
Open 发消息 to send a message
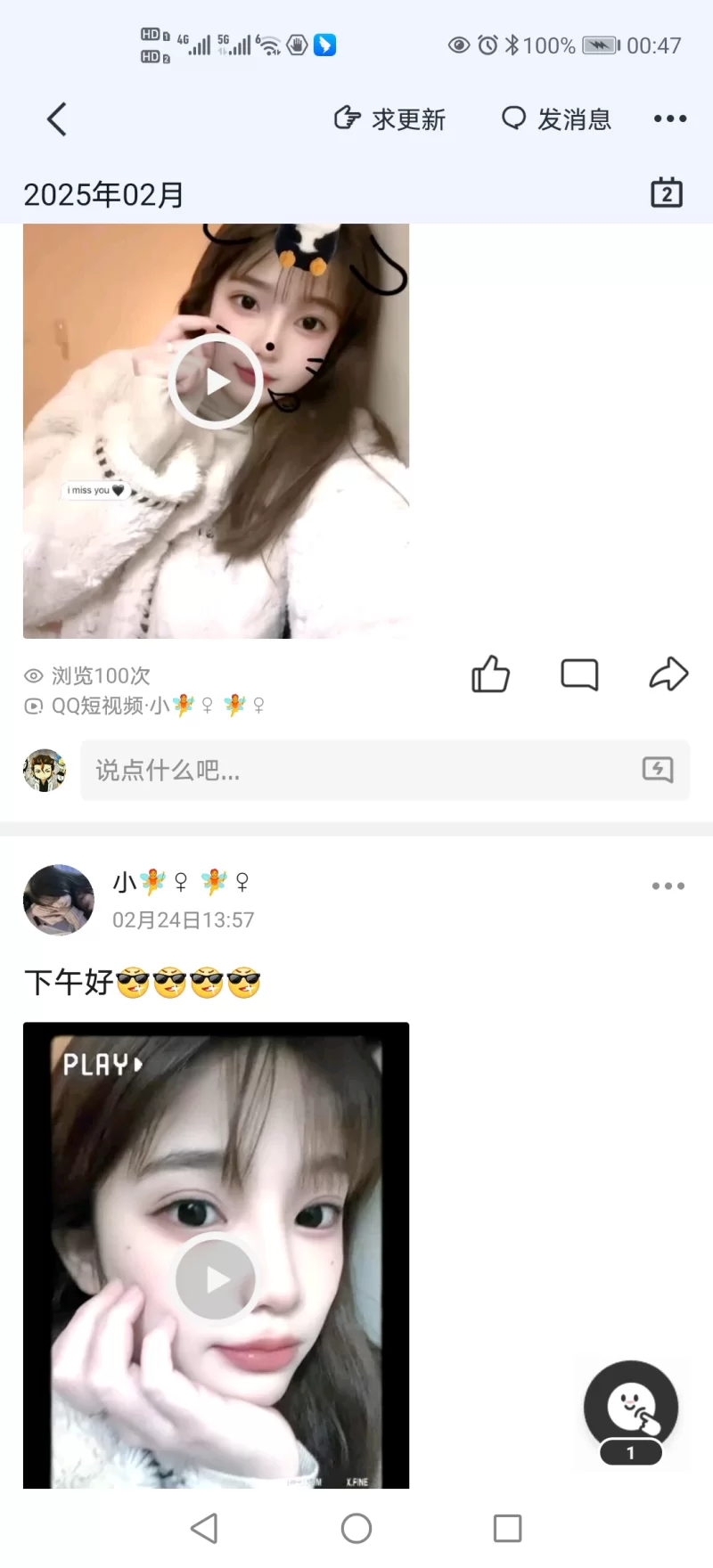pos(556,119)
